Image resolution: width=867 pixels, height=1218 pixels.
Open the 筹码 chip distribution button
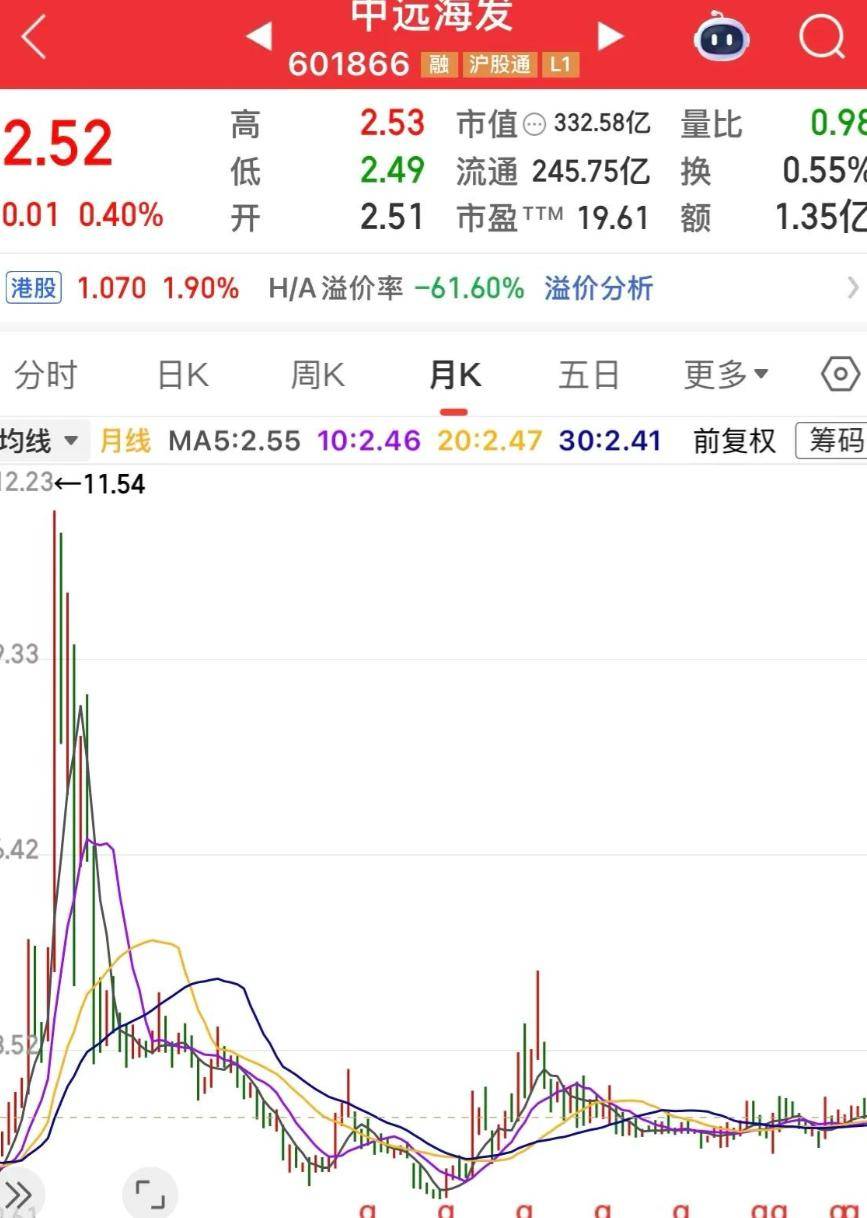(x=832, y=441)
